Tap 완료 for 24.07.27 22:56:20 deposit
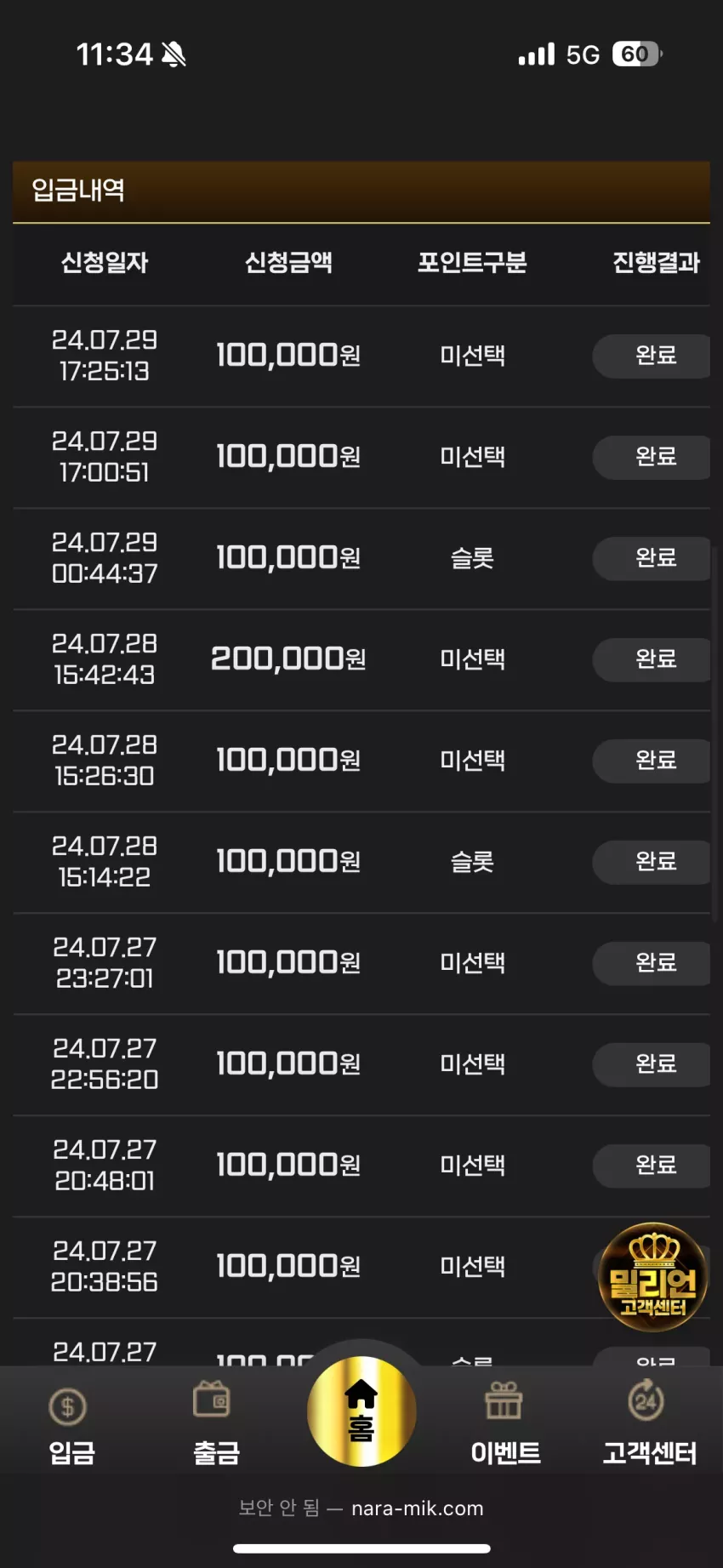This screenshot has width=723, height=1568. (x=652, y=1064)
